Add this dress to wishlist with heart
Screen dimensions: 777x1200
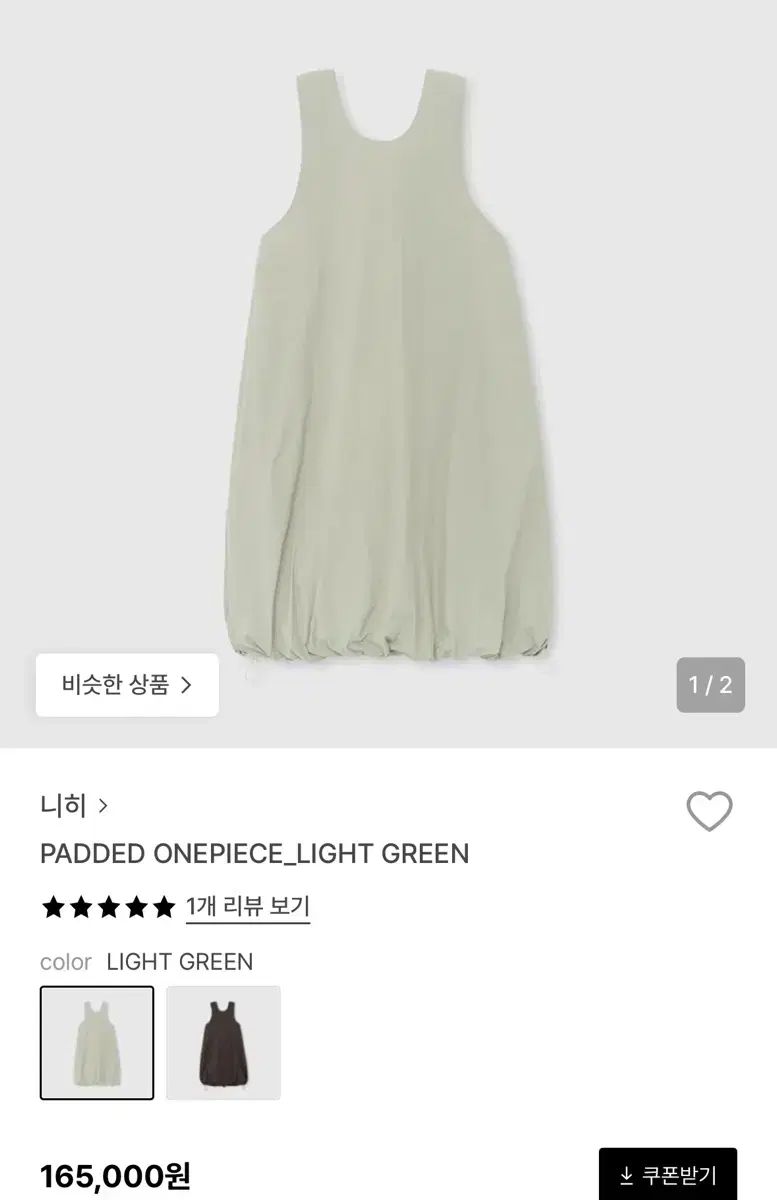pyautogui.click(x=709, y=811)
